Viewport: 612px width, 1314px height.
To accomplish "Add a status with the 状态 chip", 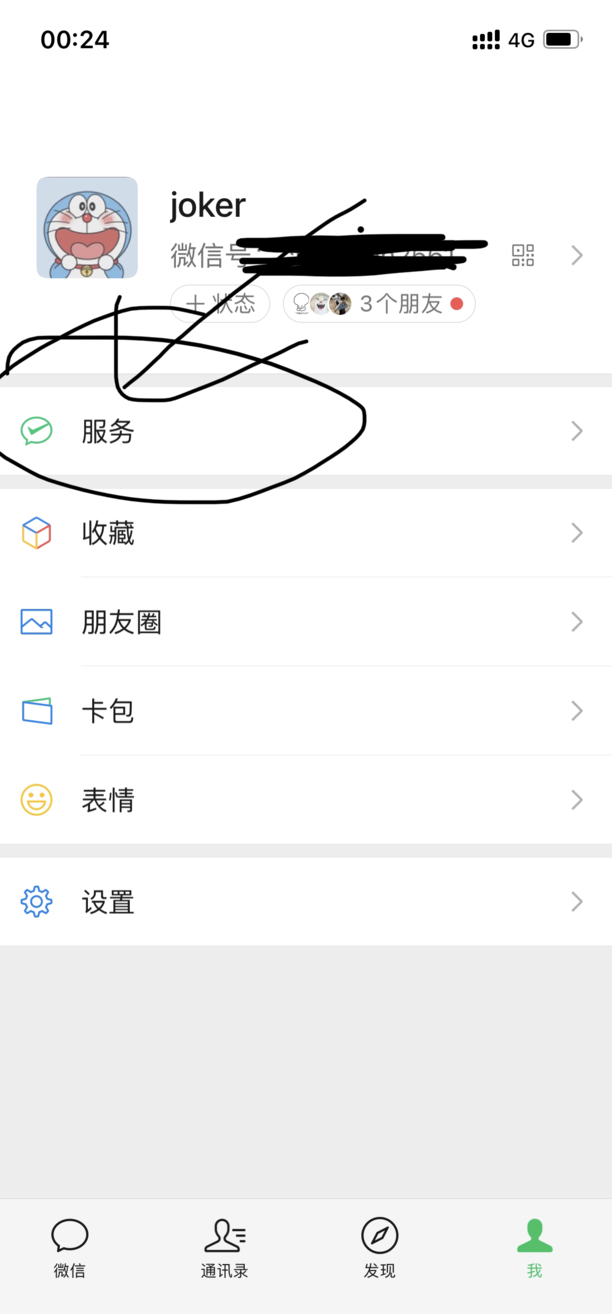I will (220, 304).
